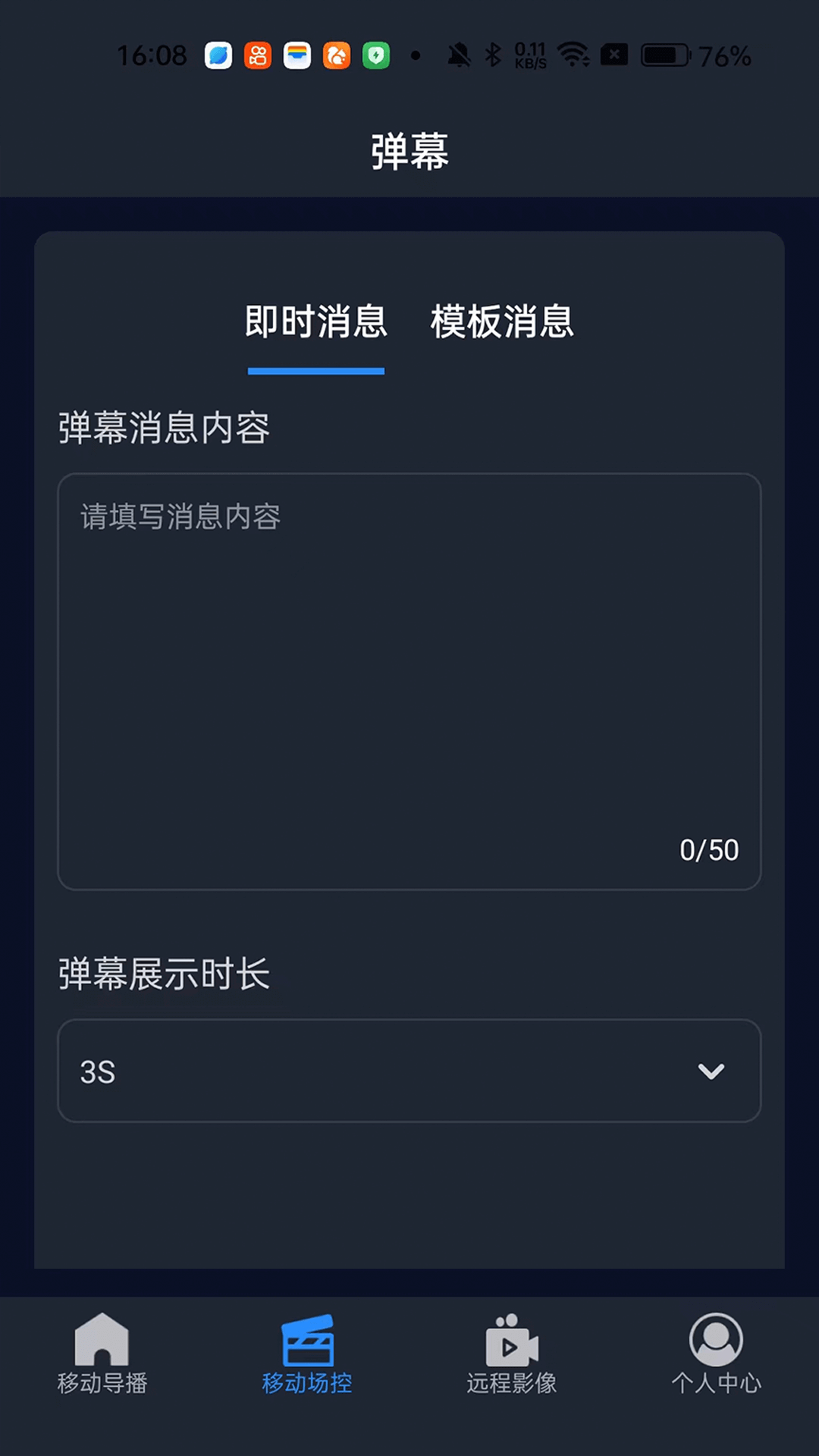
Task: Switch to the 模板消息 tab
Action: coord(501,322)
